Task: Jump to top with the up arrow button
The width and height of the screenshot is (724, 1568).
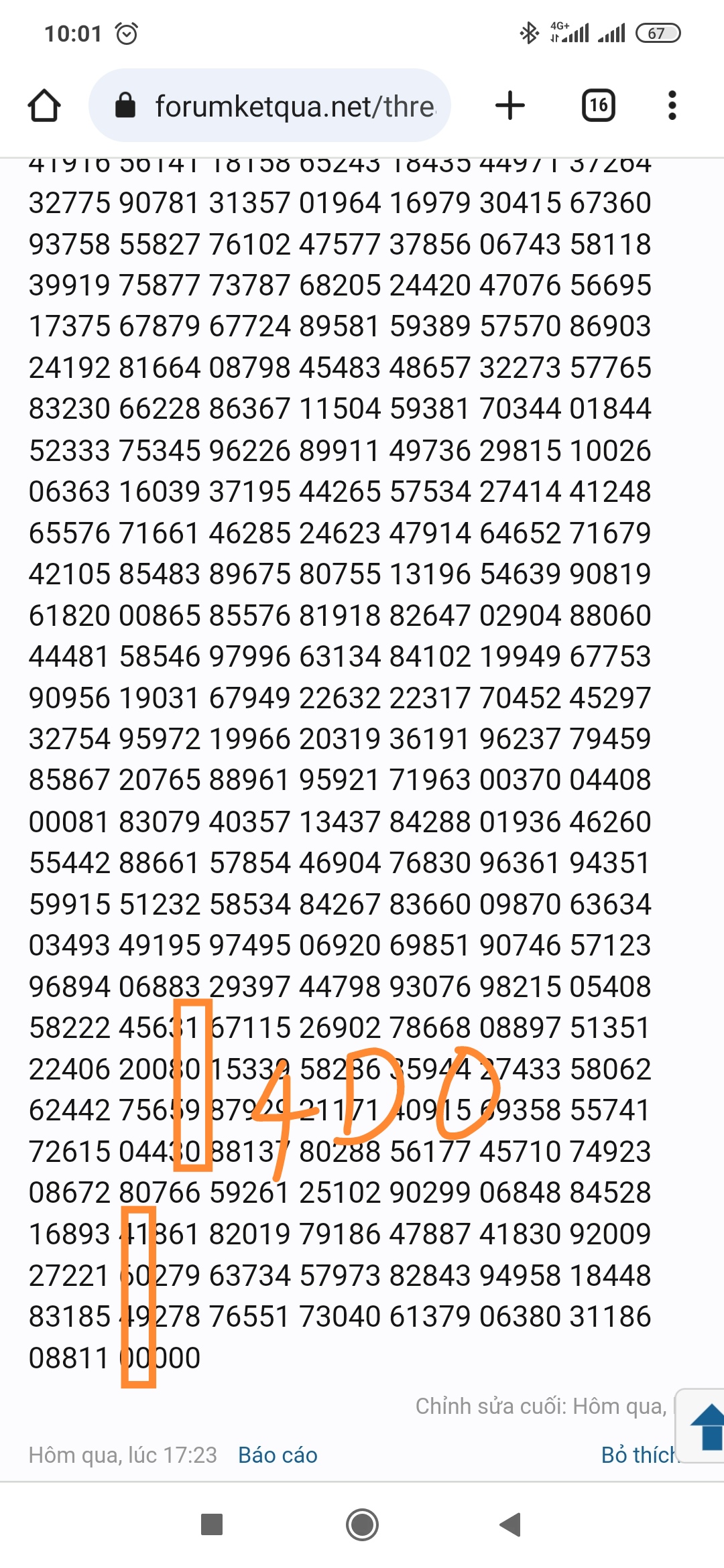Action: pos(701,1426)
